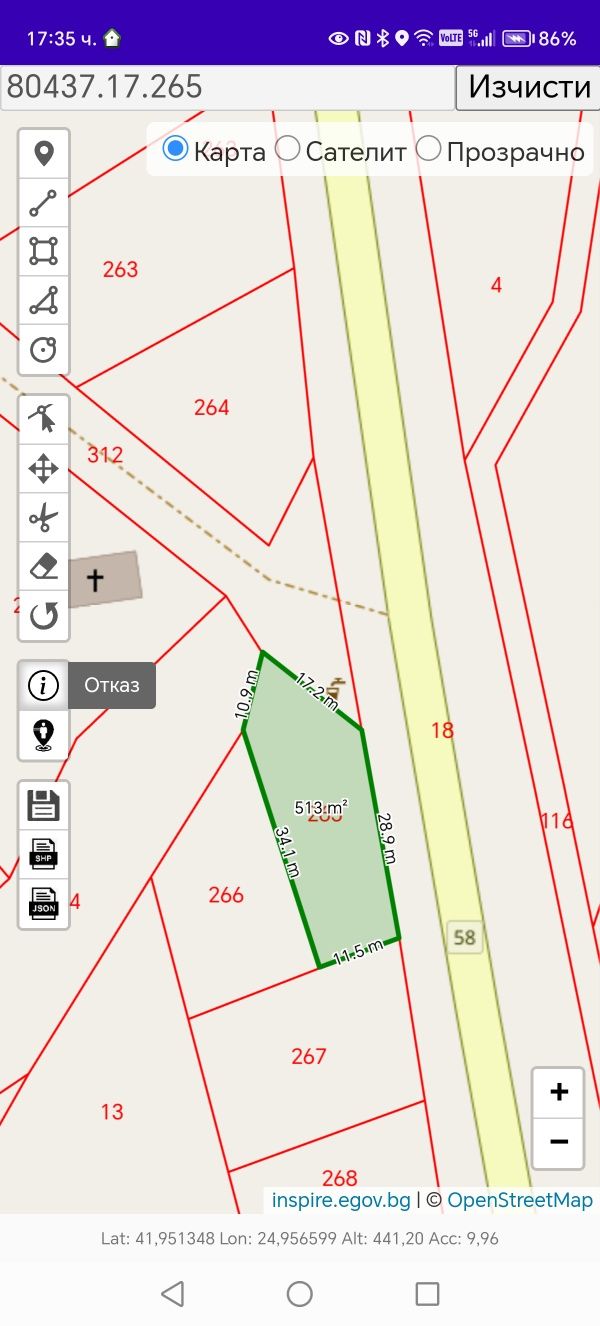Viewport: 600px width, 1326px height.
Task: Open the OpenStreetMap attribution link
Action: coord(519,1200)
